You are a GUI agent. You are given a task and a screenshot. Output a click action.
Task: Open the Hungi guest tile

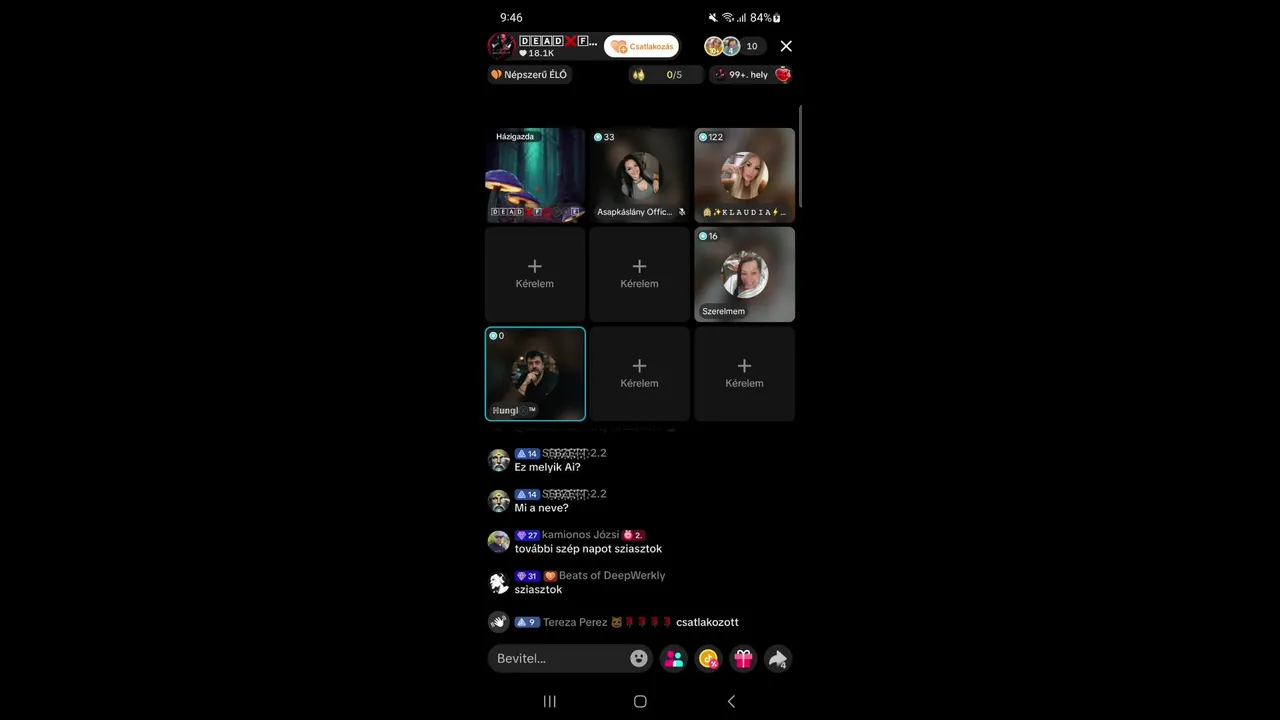[535, 374]
